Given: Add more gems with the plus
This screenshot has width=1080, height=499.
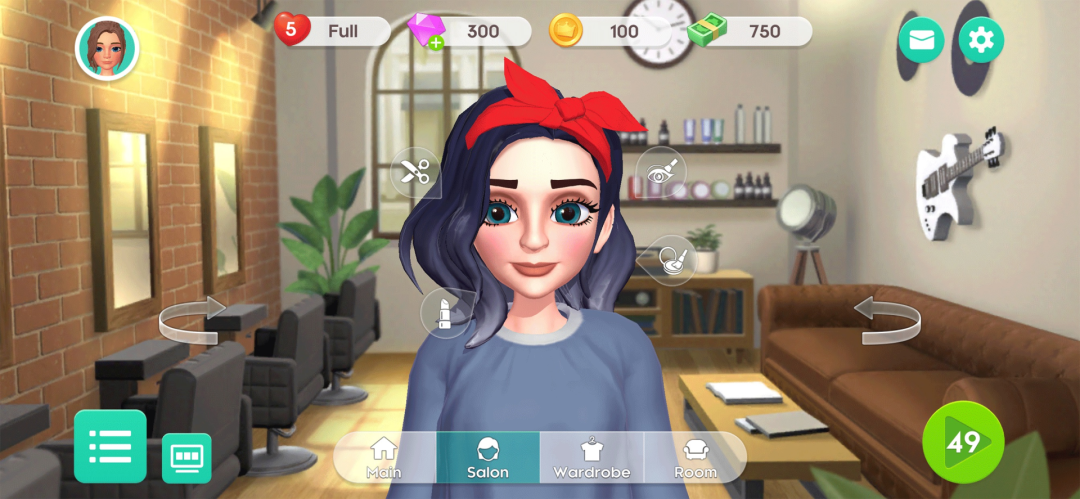Looking at the screenshot, I should 437,43.
